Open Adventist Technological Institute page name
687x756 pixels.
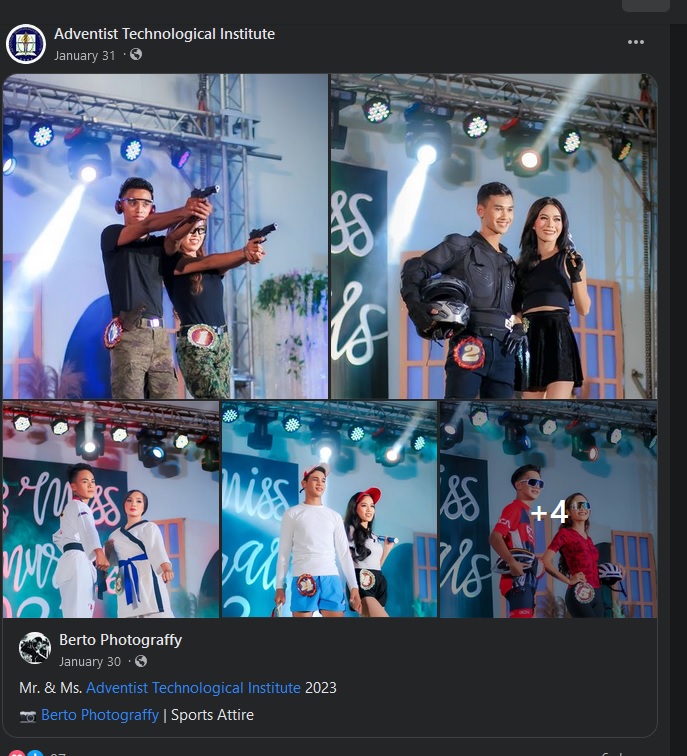[x=164, y=34]
